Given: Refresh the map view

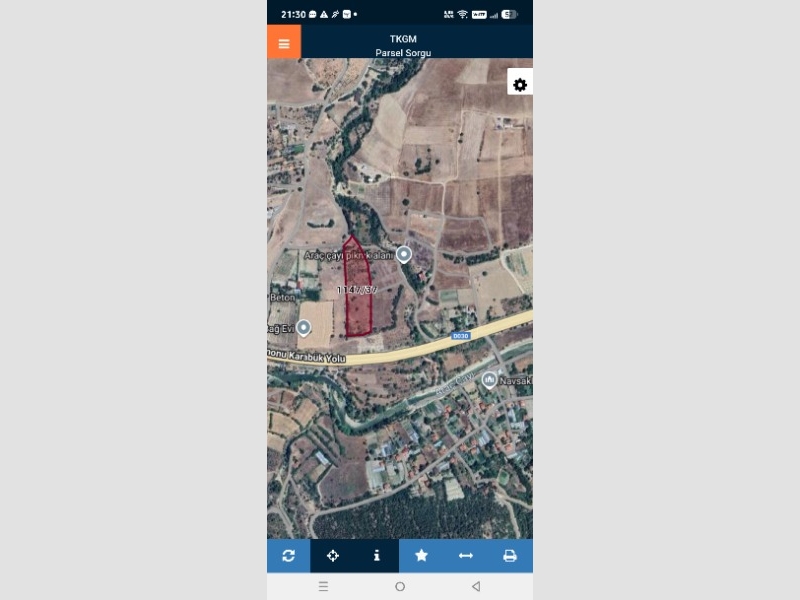Looking at the screenshot, I should click(x=289, y=555).
